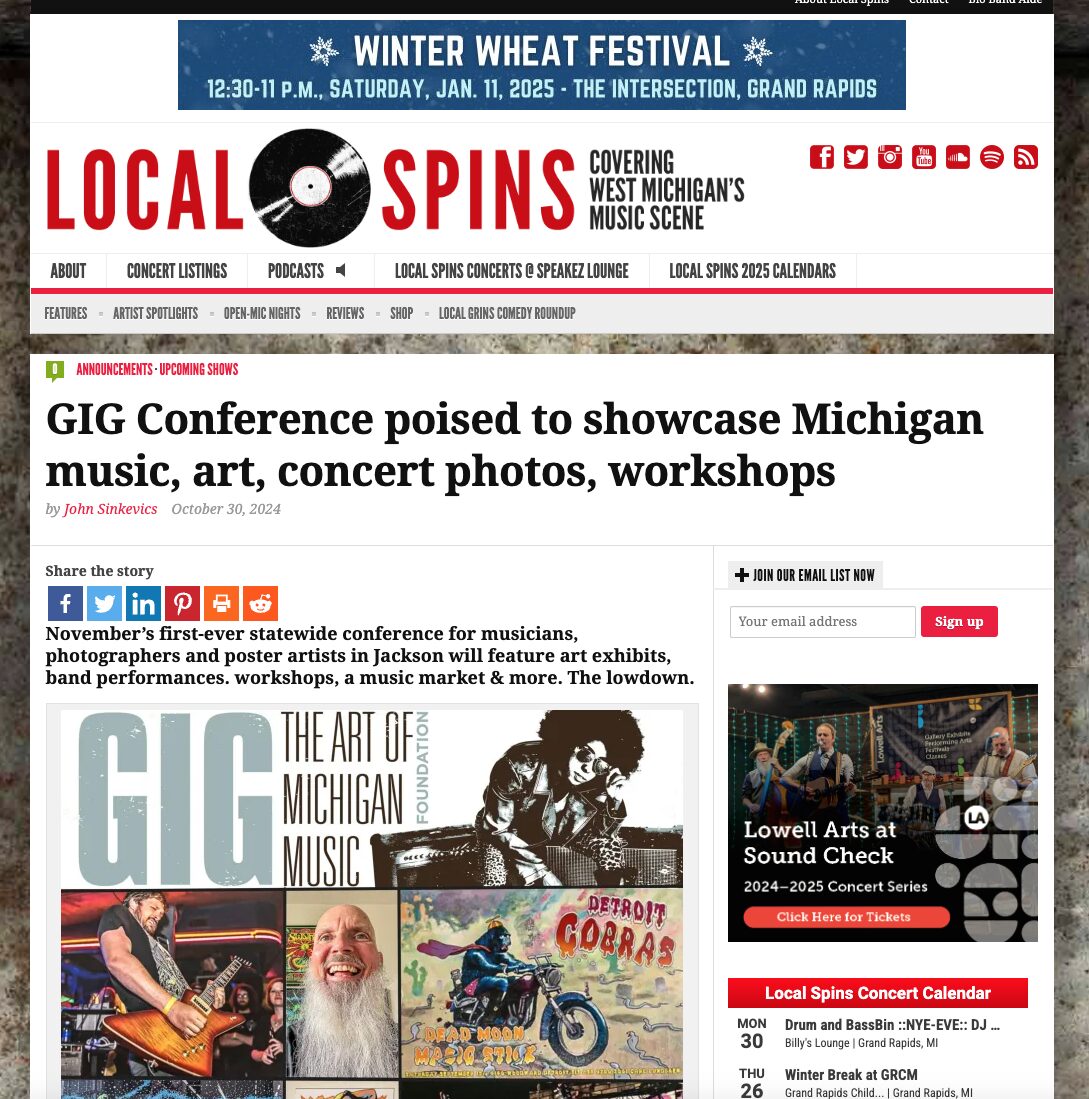The height and width of the screenshot is (1099, 1089).
Task: Open the Winter Wheat Festival banner
Action: tap(541, 65)
